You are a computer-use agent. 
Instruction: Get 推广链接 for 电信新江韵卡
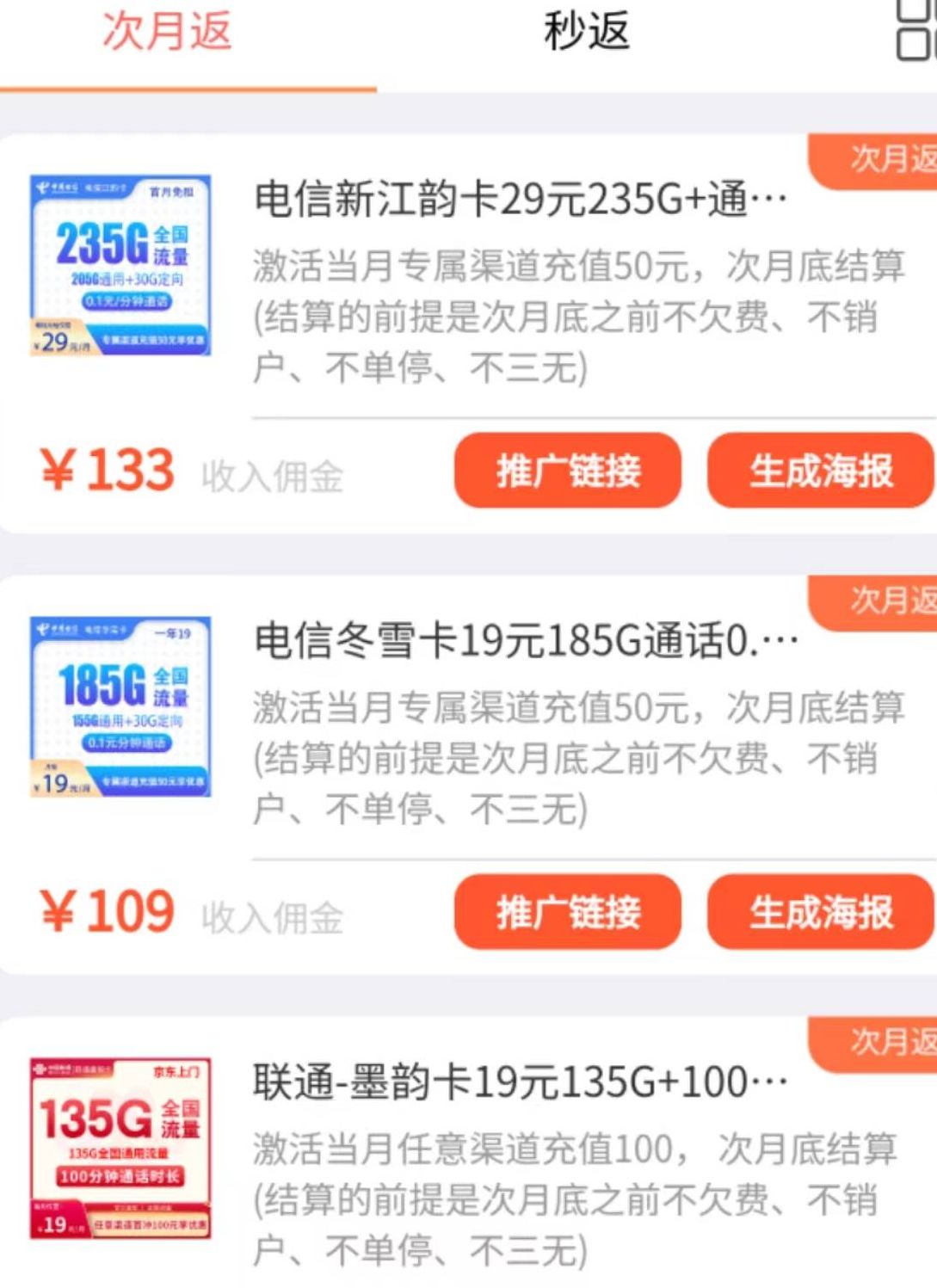coord(568,471)
